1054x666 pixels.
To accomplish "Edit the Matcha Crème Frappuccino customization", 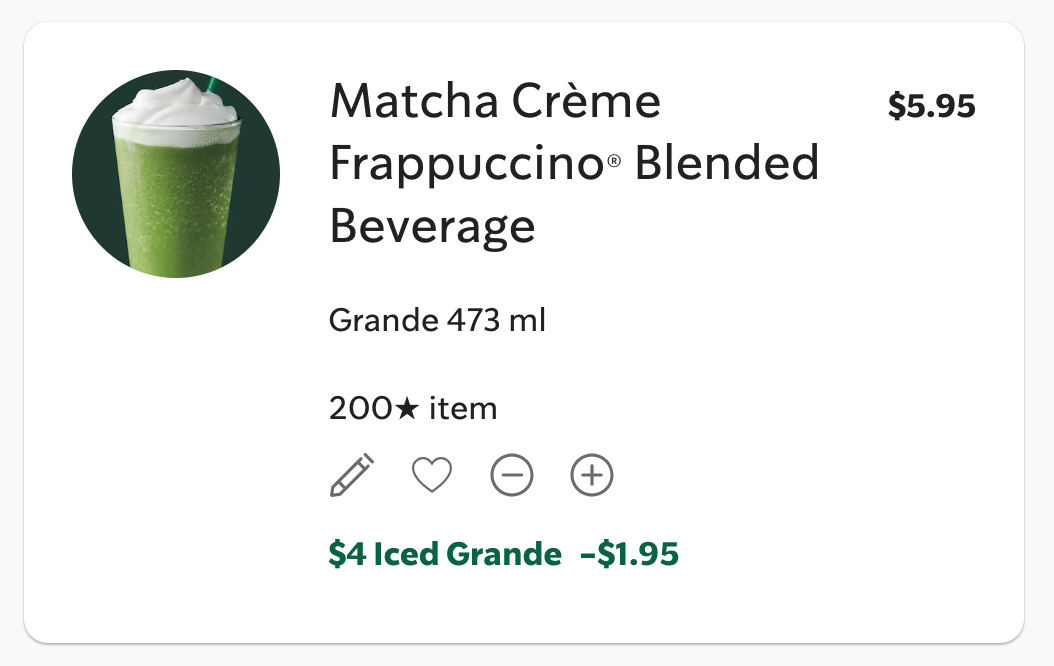I will pyautogui.click(x=351, y=476).
